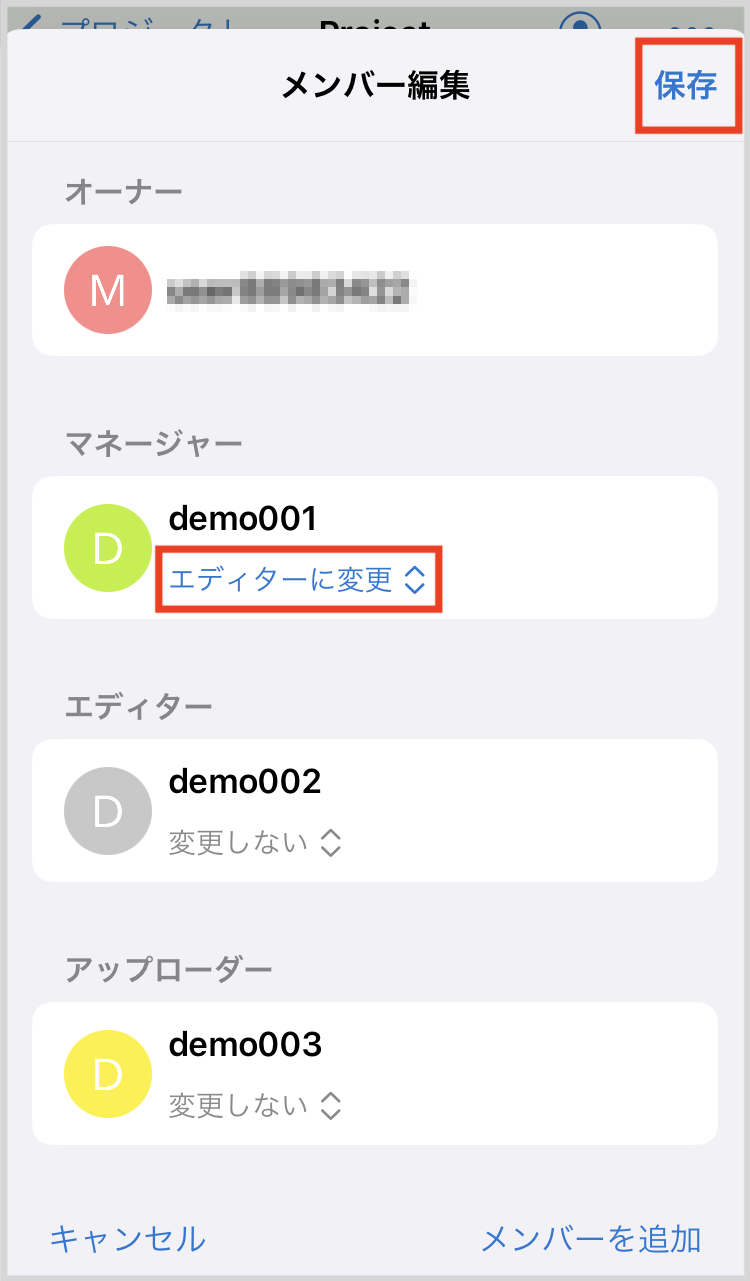The width and height of the screenshot is (750, 1281).
Task: Click demo001's green avatar icon
Action: (107, 548)
